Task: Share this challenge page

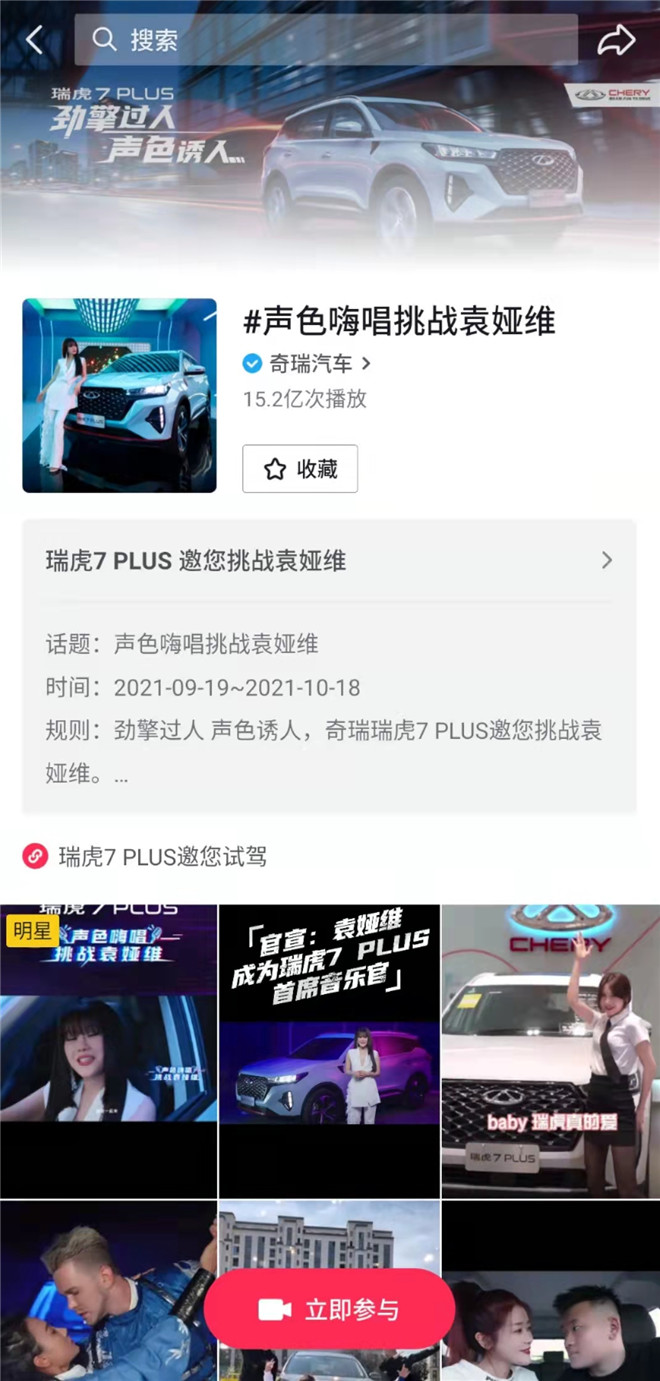Action: click(616, 40)
